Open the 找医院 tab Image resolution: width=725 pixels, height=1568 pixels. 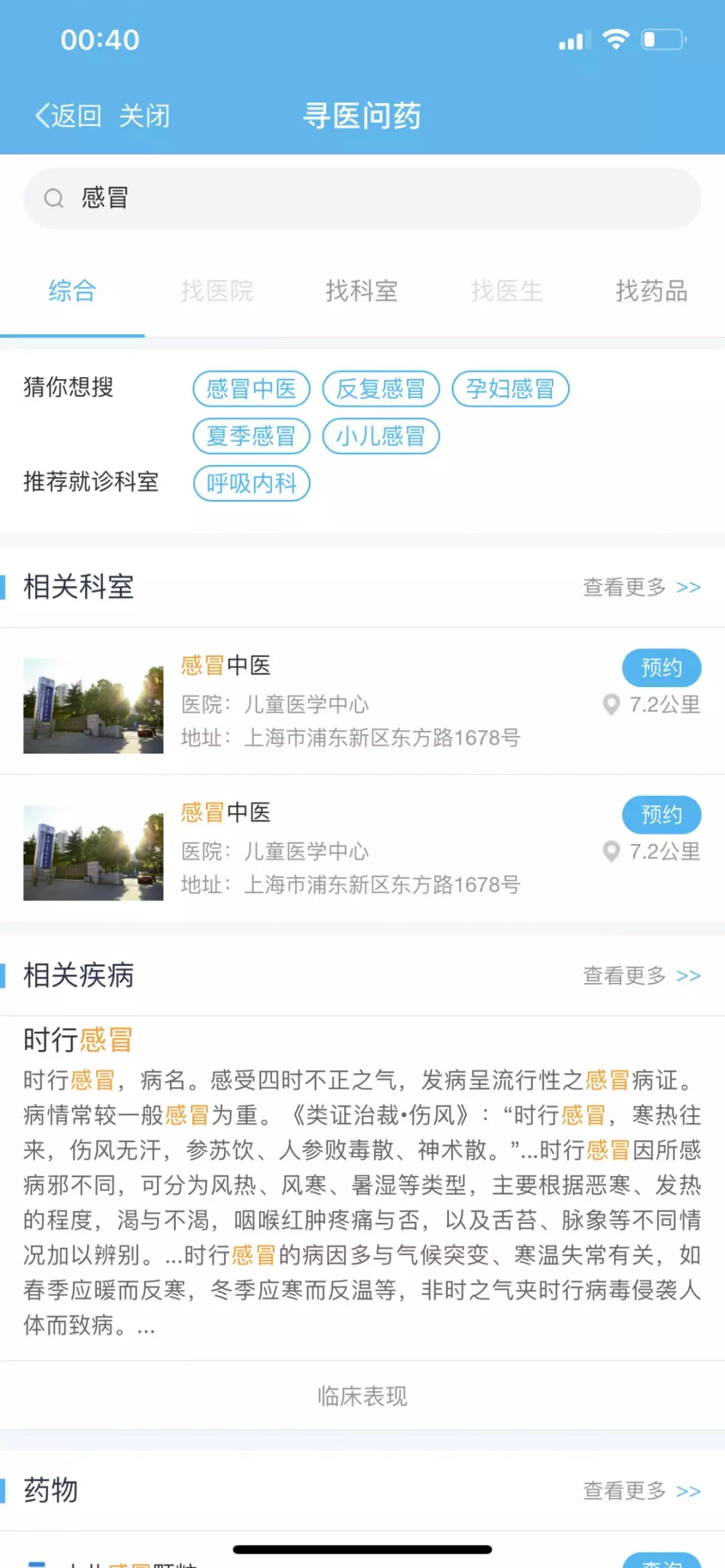pyautogui.click(x=217, y=291)
